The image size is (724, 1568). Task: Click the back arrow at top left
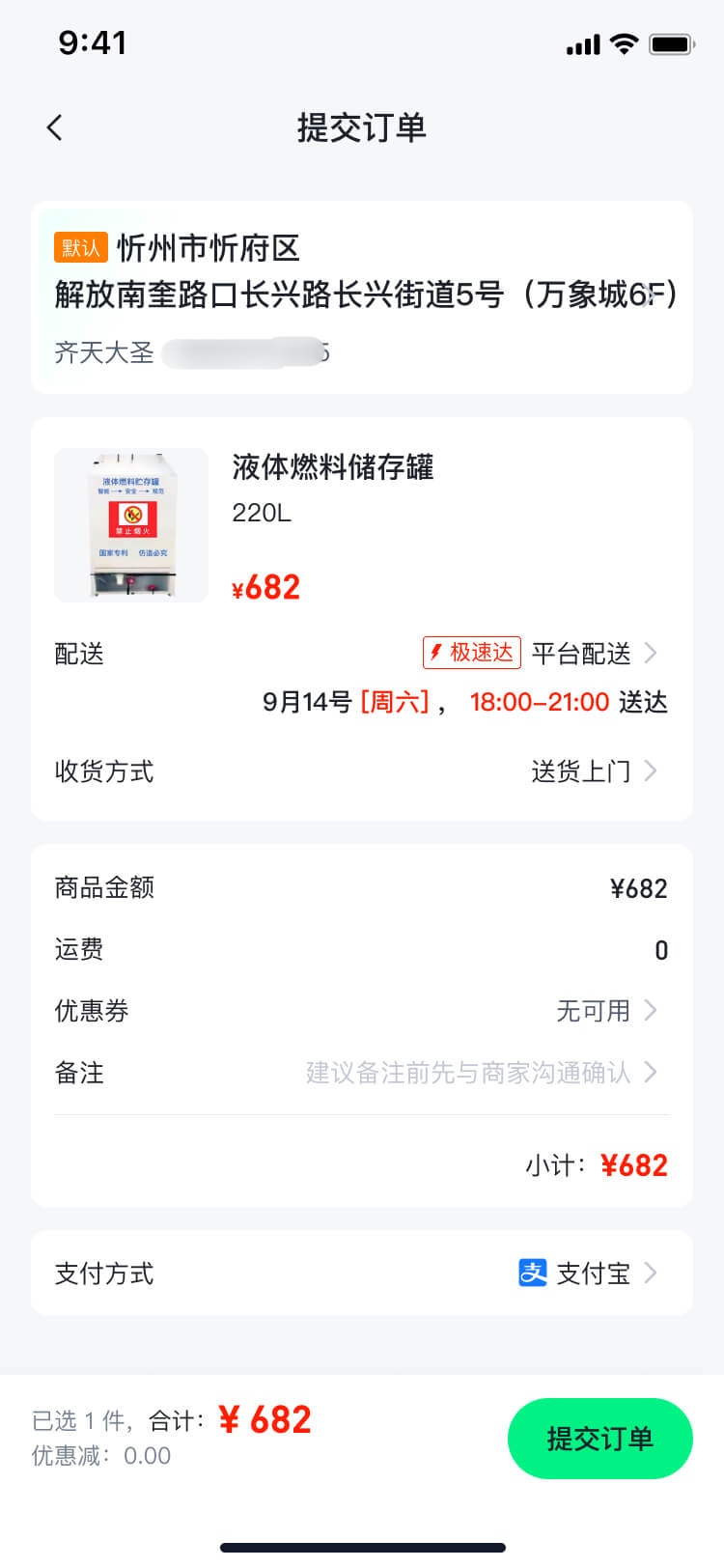point(54,126)
